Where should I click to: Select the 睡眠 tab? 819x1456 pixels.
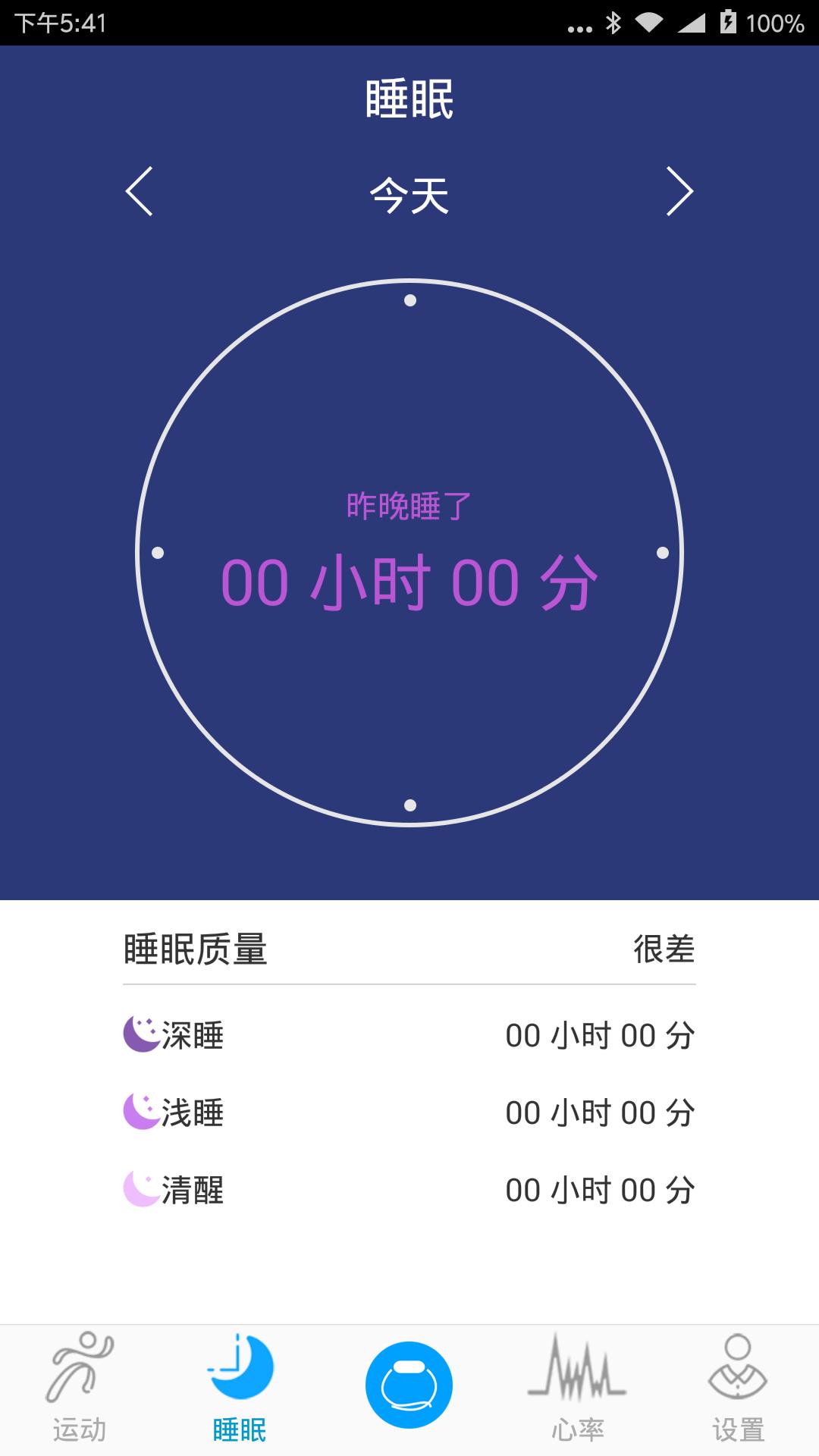click(240, 1389)
